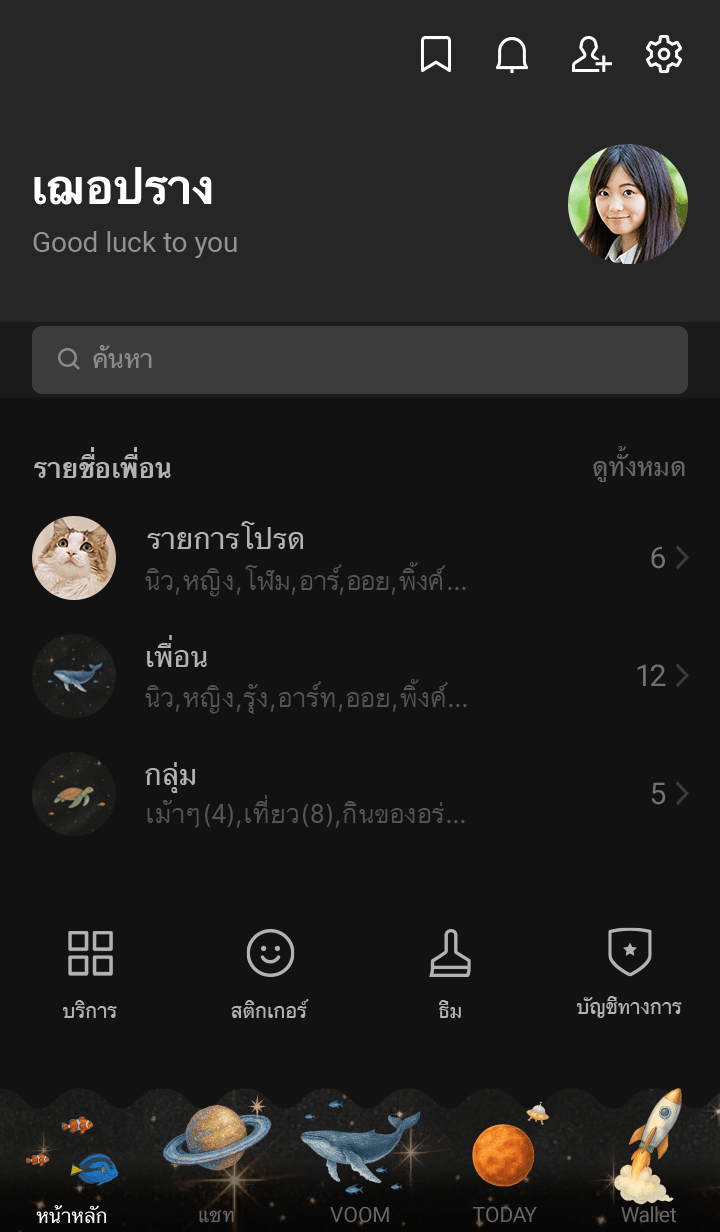View all friends via ดูทั้งหมด
Viewport: 720px width, 1232px height.
(638, 468)
